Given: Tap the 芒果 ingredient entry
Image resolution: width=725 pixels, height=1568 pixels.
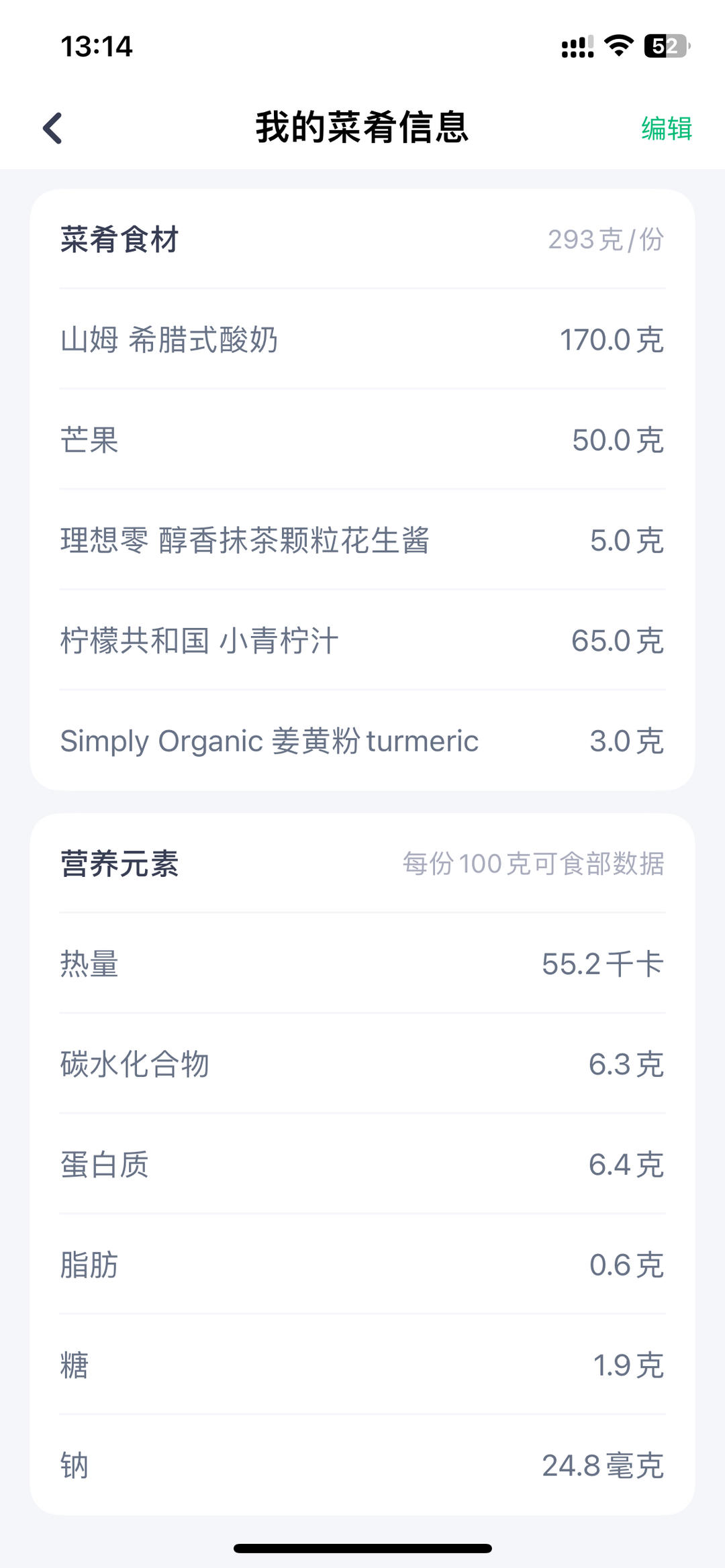Looking at the screenshot, I should 362,441.
